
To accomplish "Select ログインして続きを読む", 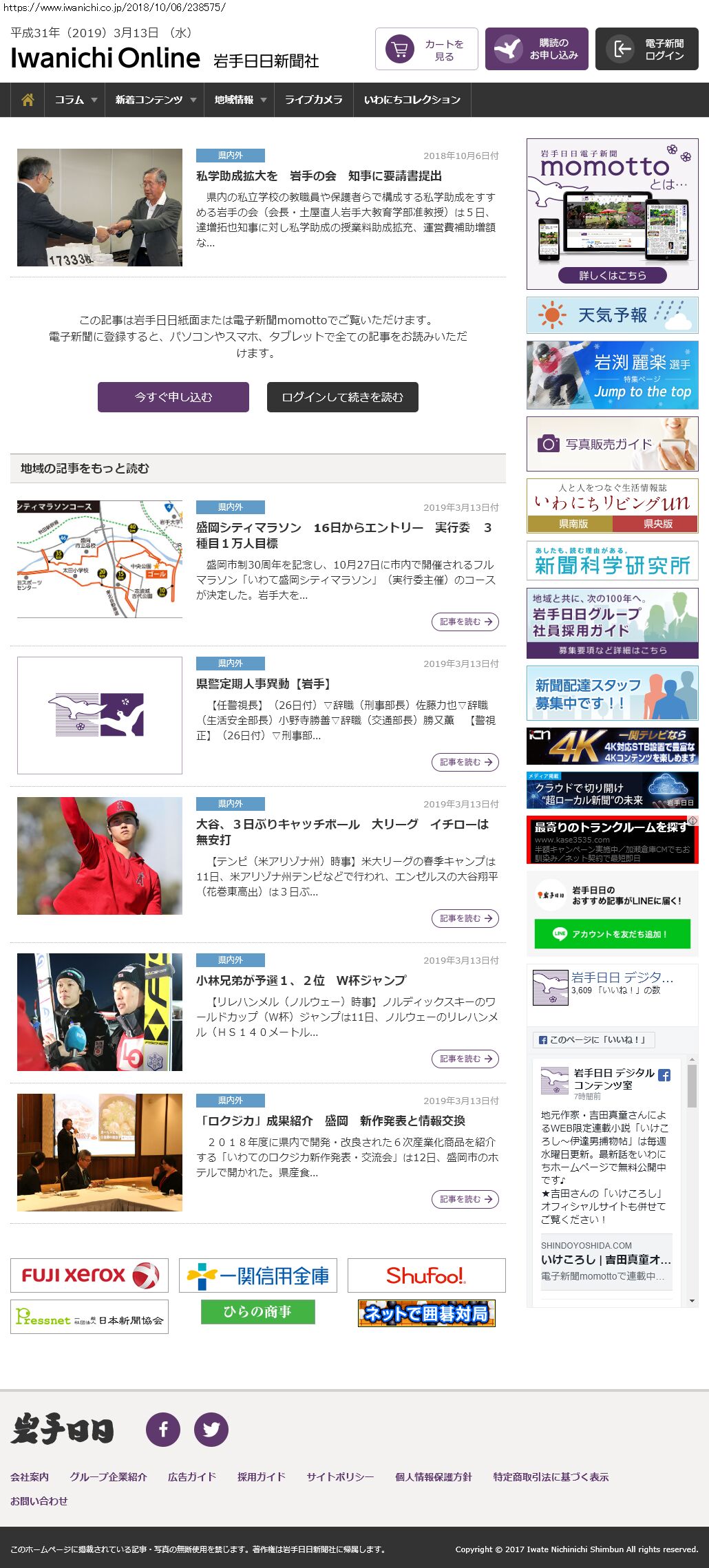I will [x=342, y=397].
